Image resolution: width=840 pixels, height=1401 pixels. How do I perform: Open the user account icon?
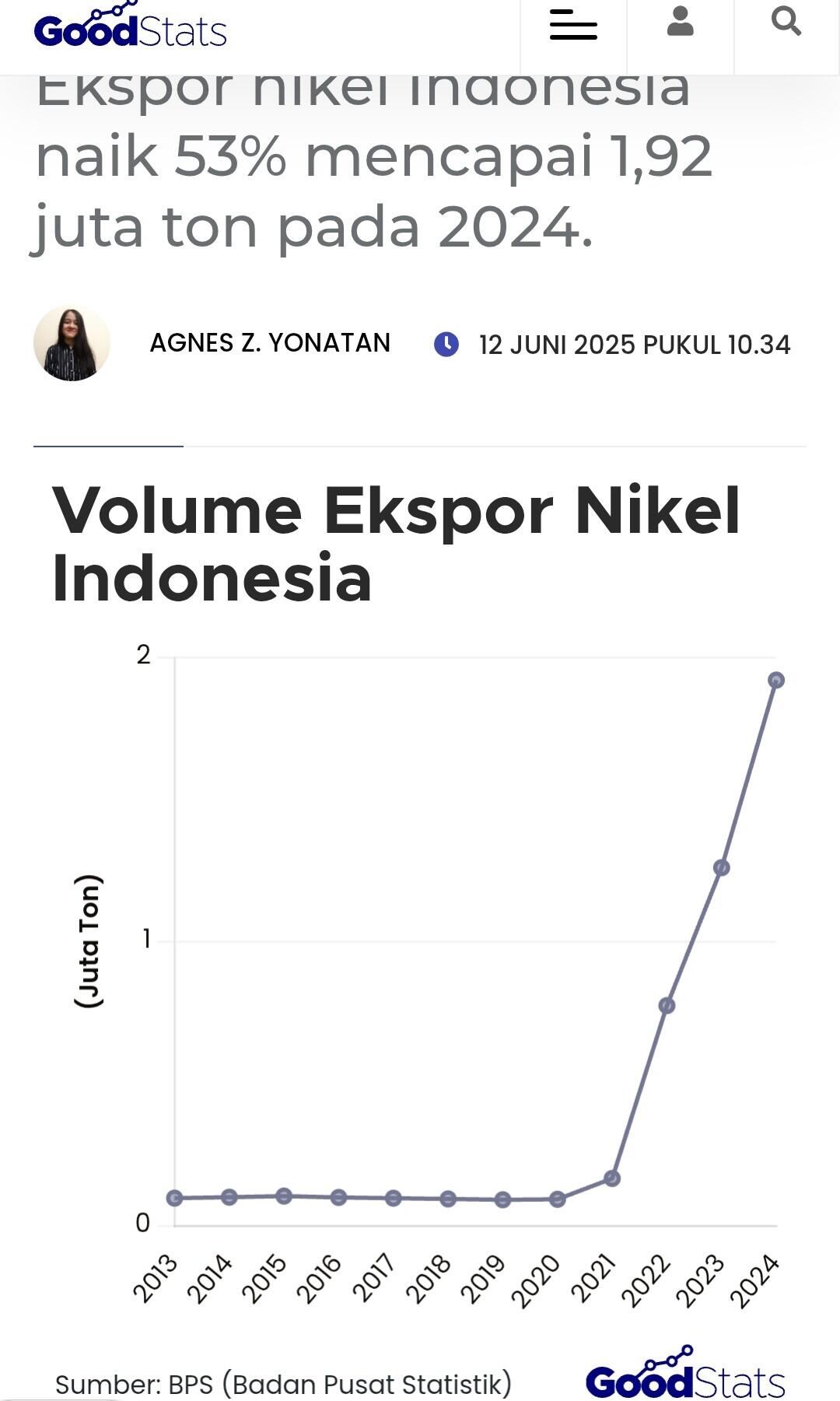pos(680,22)
